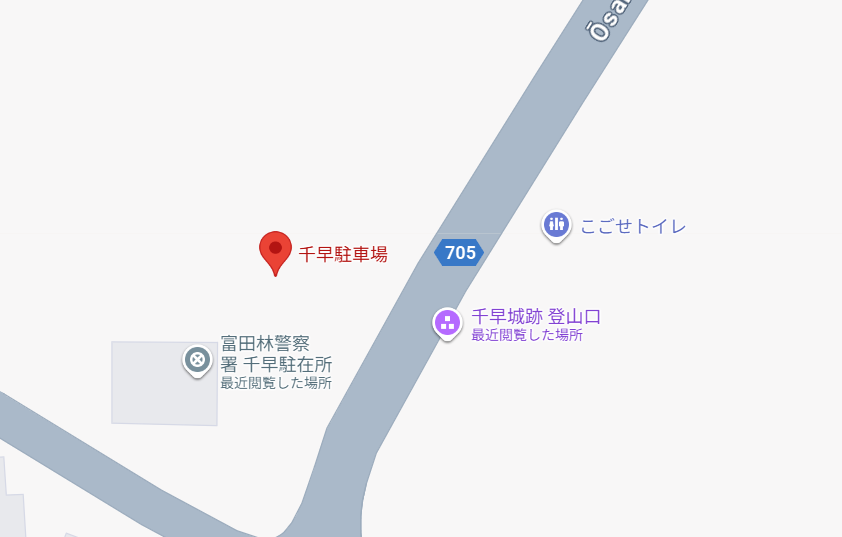Tap the red pin for 千早駐車場
842x537 pixels.
275,250
